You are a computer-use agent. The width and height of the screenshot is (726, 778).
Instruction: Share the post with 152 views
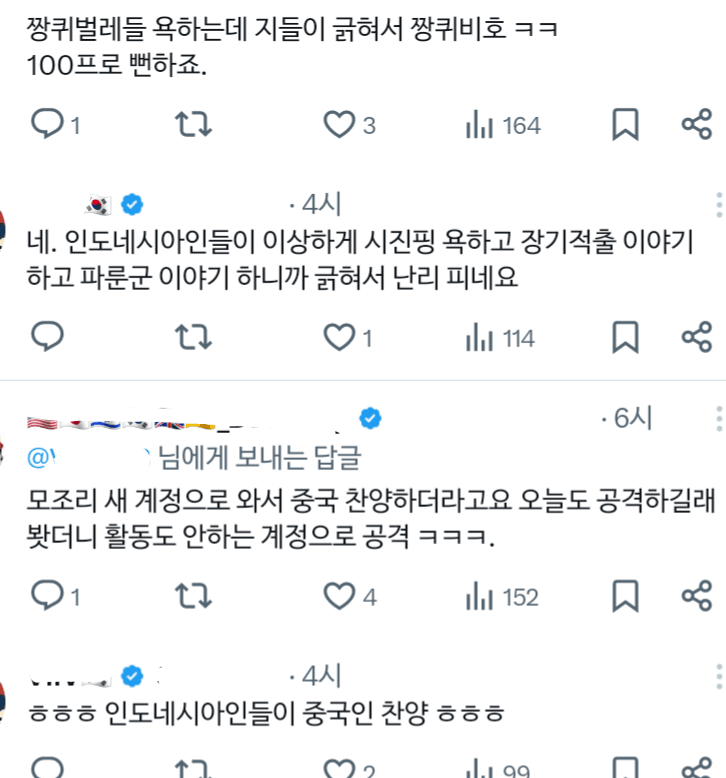(x=696, y=597)
